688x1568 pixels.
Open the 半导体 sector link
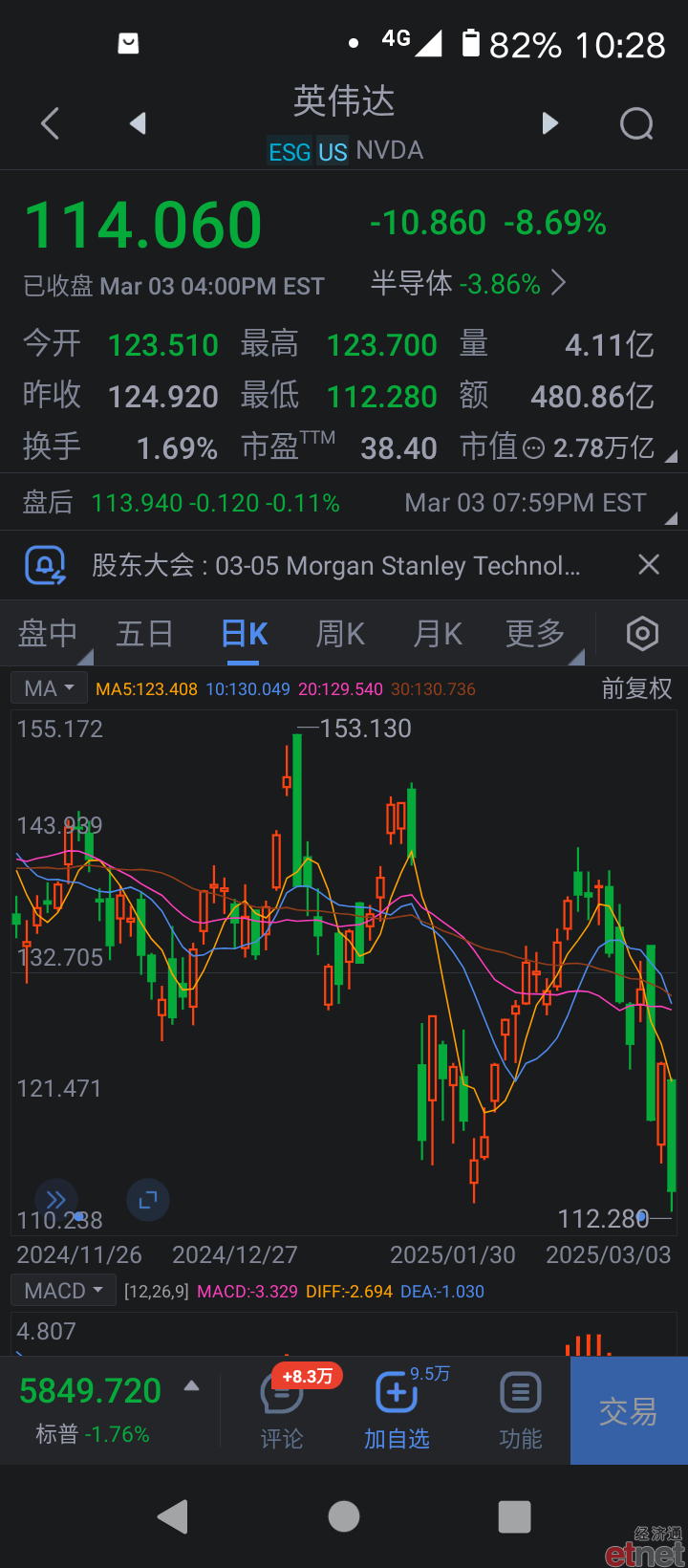(x=468, y=283)
